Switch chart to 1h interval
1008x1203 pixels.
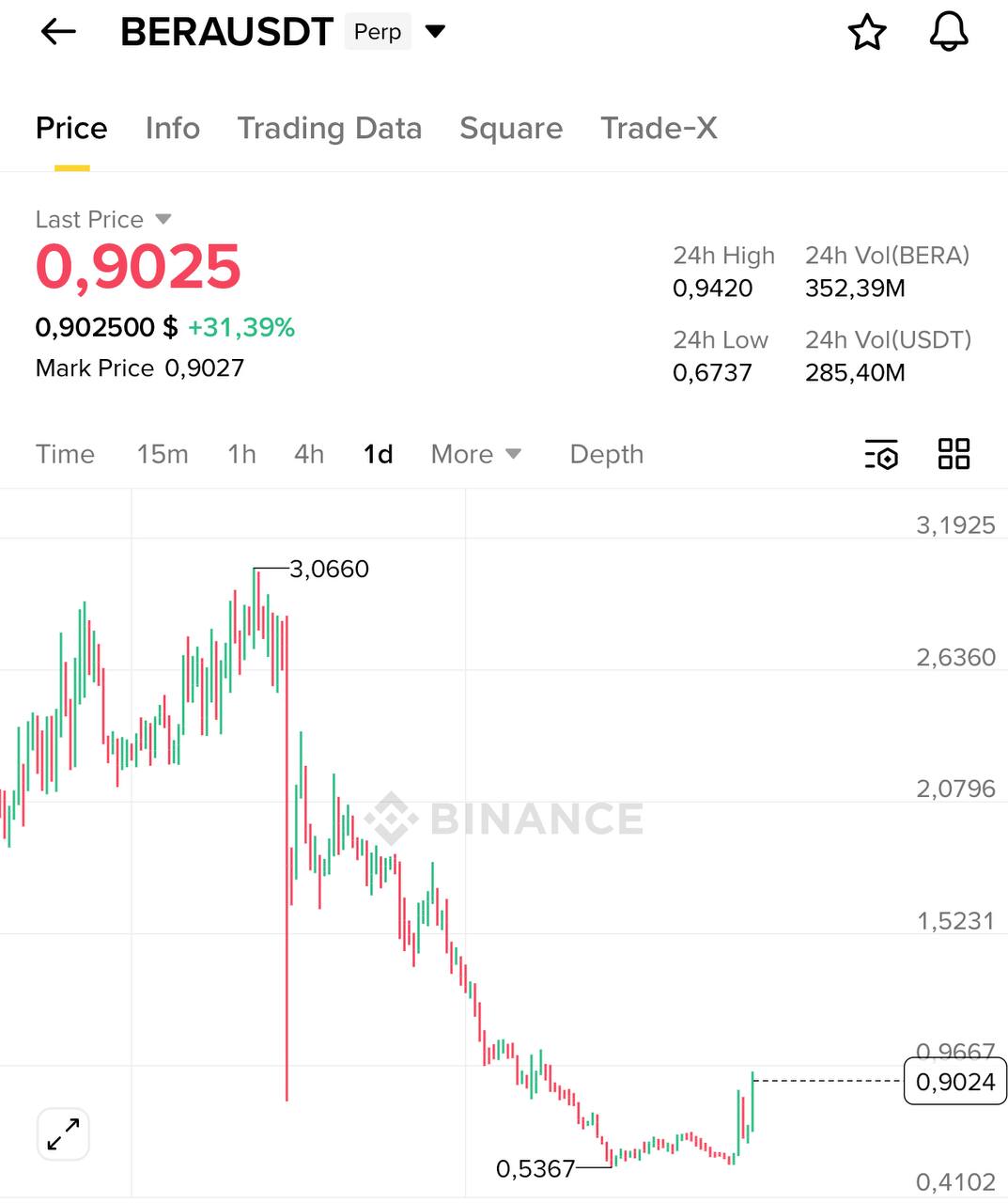coord(241,454)
